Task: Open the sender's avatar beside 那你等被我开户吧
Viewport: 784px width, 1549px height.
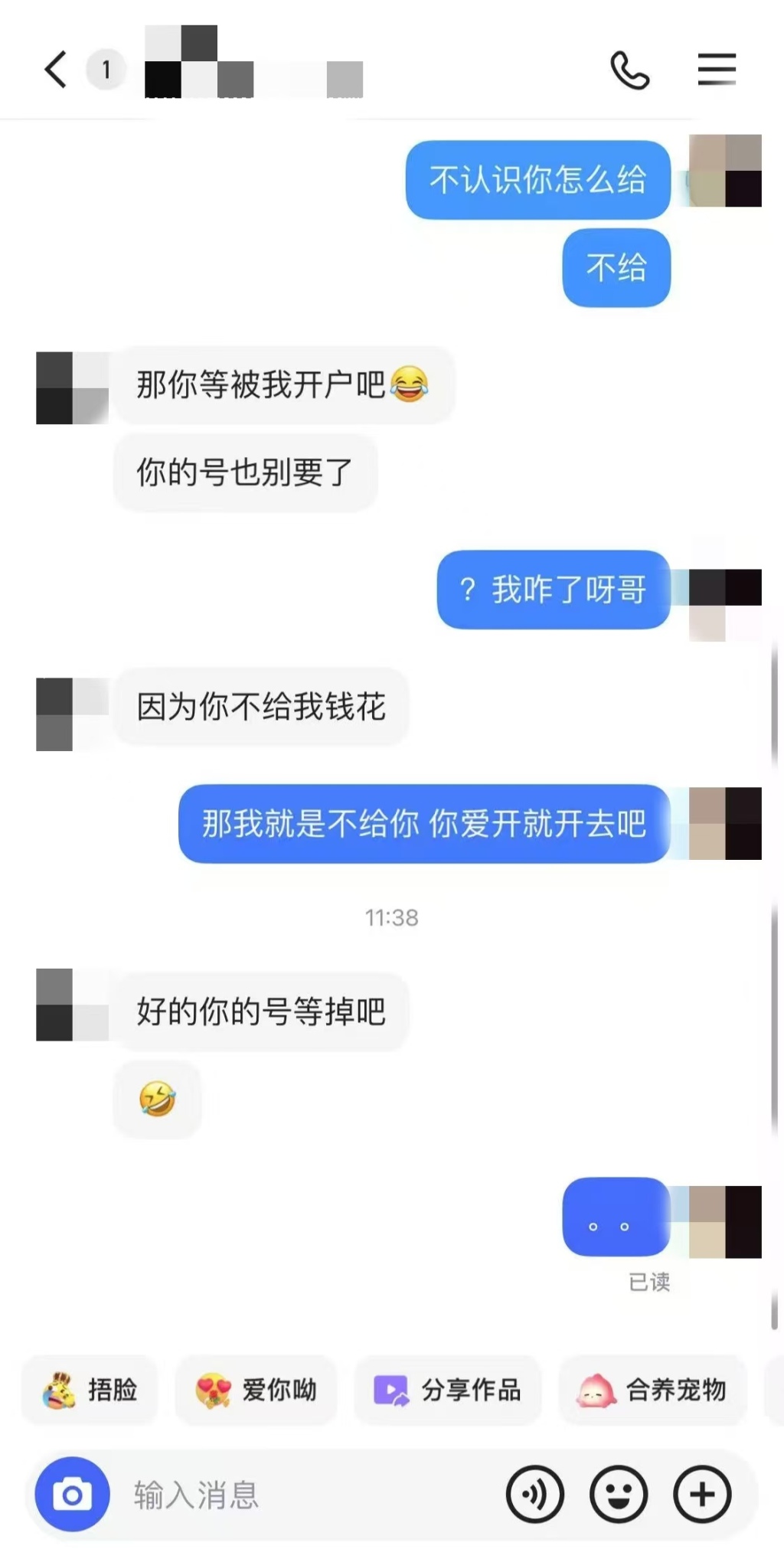Action: (72, 387)
